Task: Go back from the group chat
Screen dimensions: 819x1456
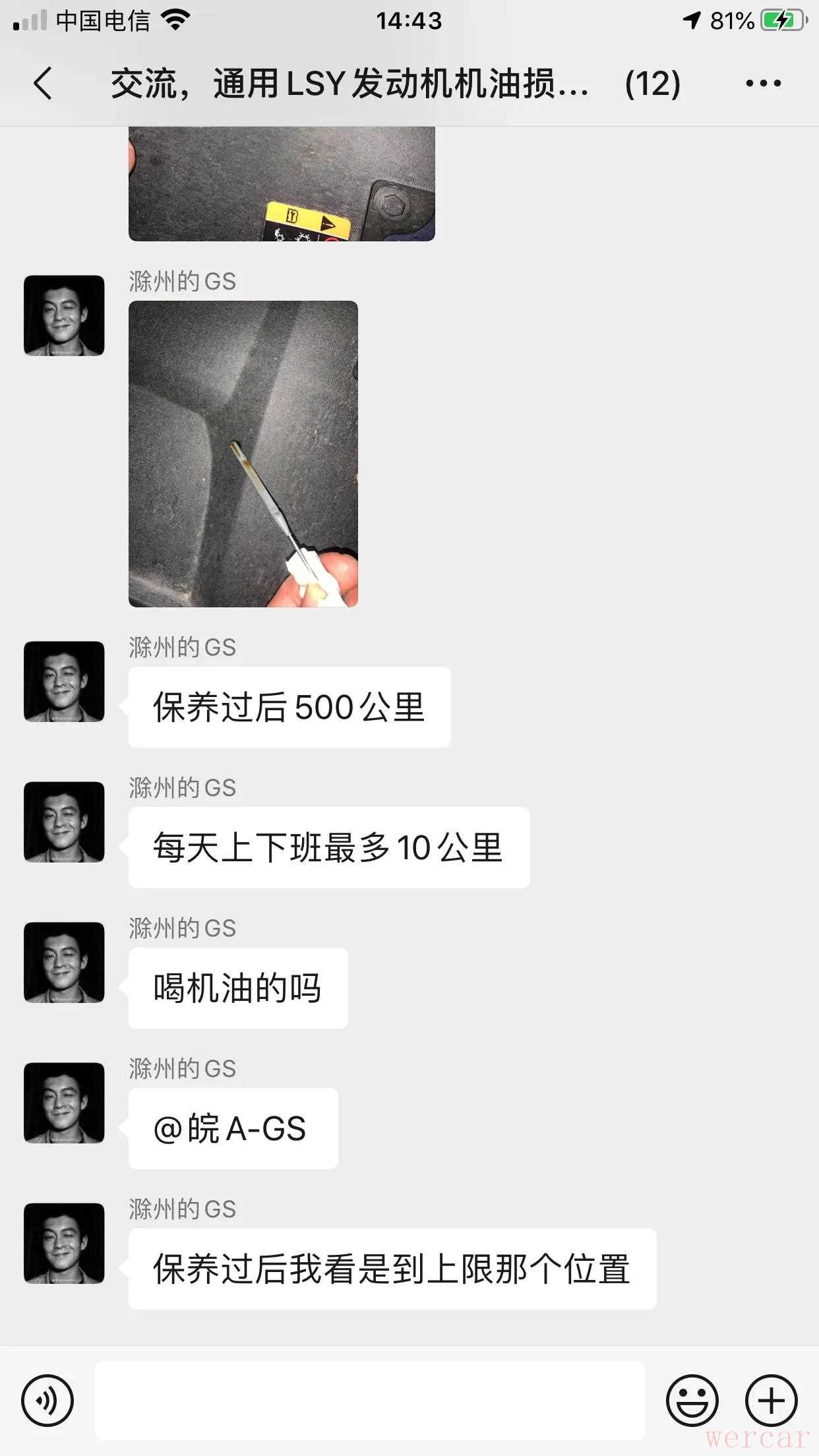Action: click(x=42, y=84)
